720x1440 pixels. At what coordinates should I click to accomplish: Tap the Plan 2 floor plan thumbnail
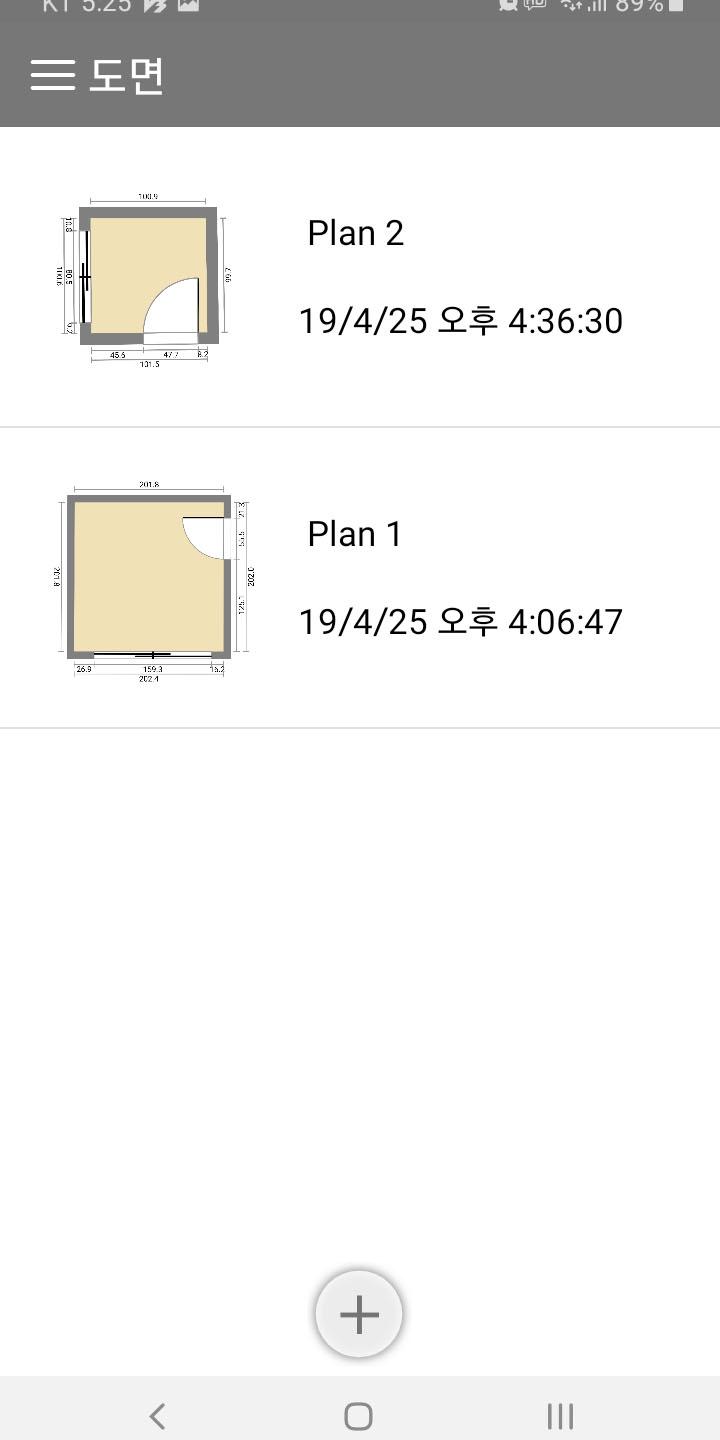(150, 277)
